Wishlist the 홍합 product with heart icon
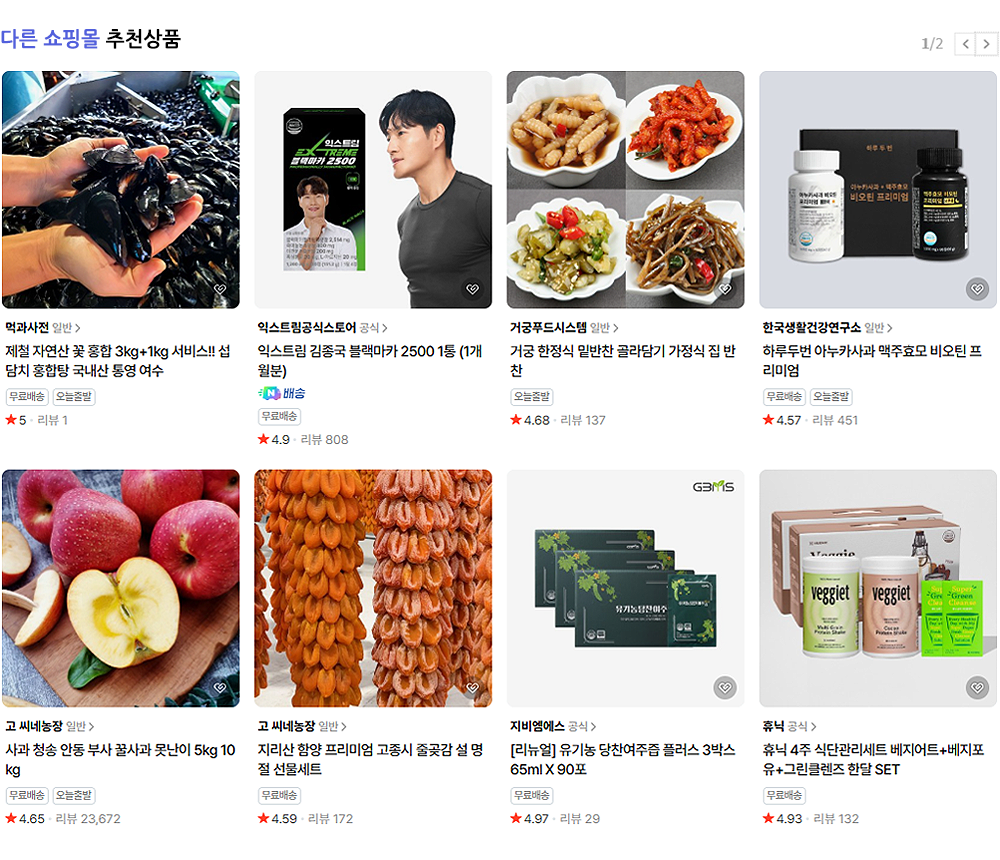Viewport: 1000px width, 860px height. click(220, 289)
